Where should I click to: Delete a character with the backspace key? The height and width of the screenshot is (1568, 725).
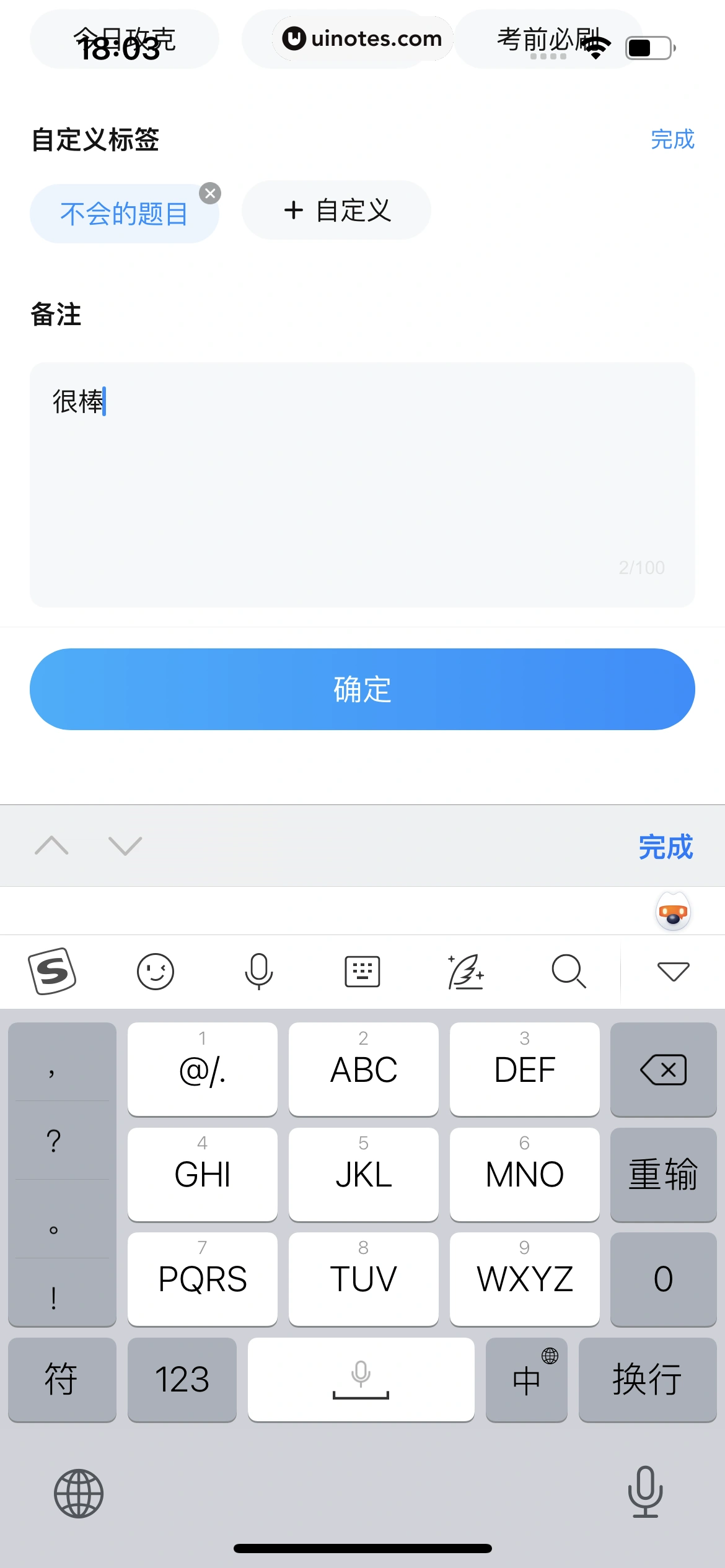663,1069
